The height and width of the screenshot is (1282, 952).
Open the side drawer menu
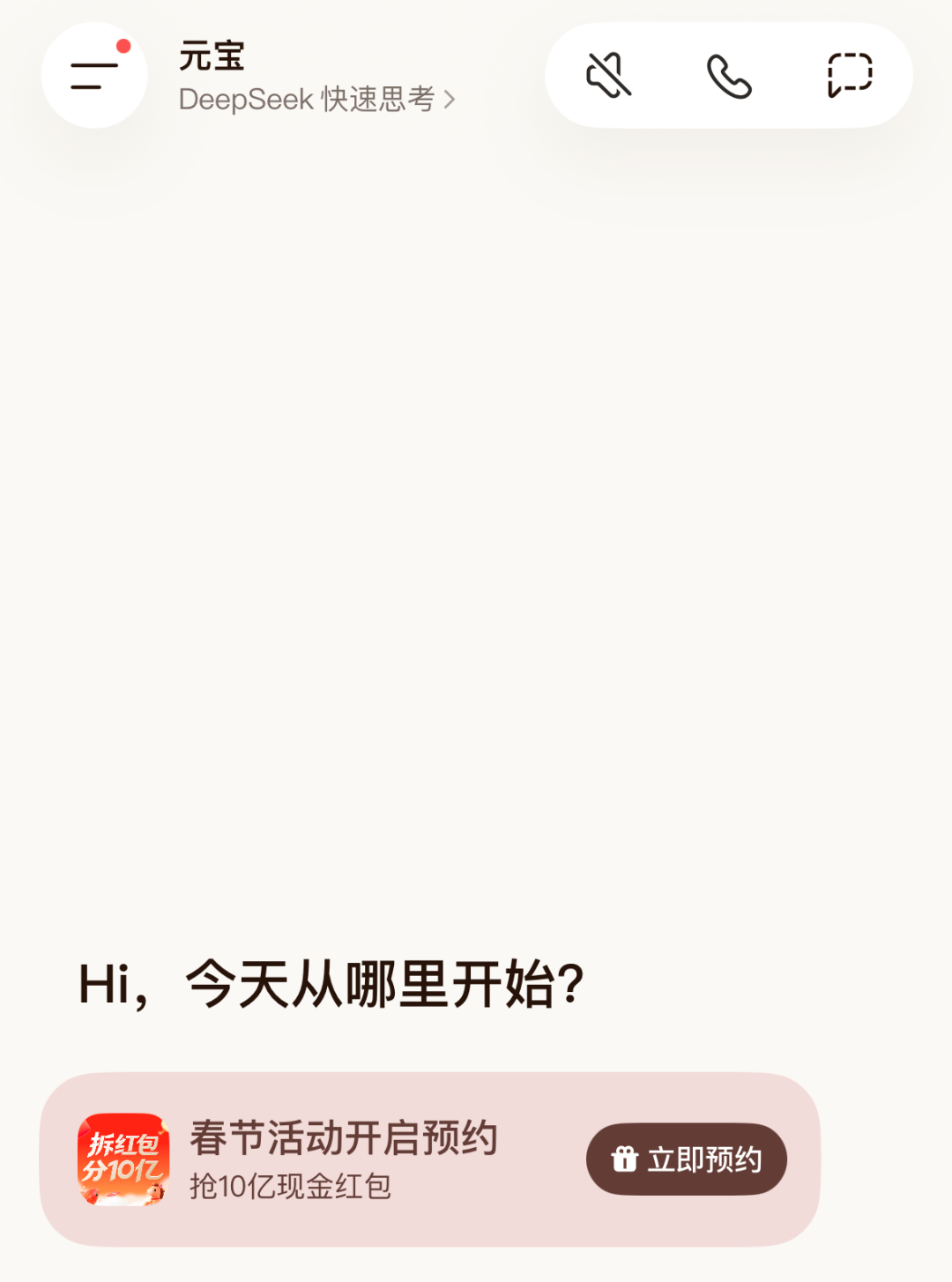click(93, 76)
